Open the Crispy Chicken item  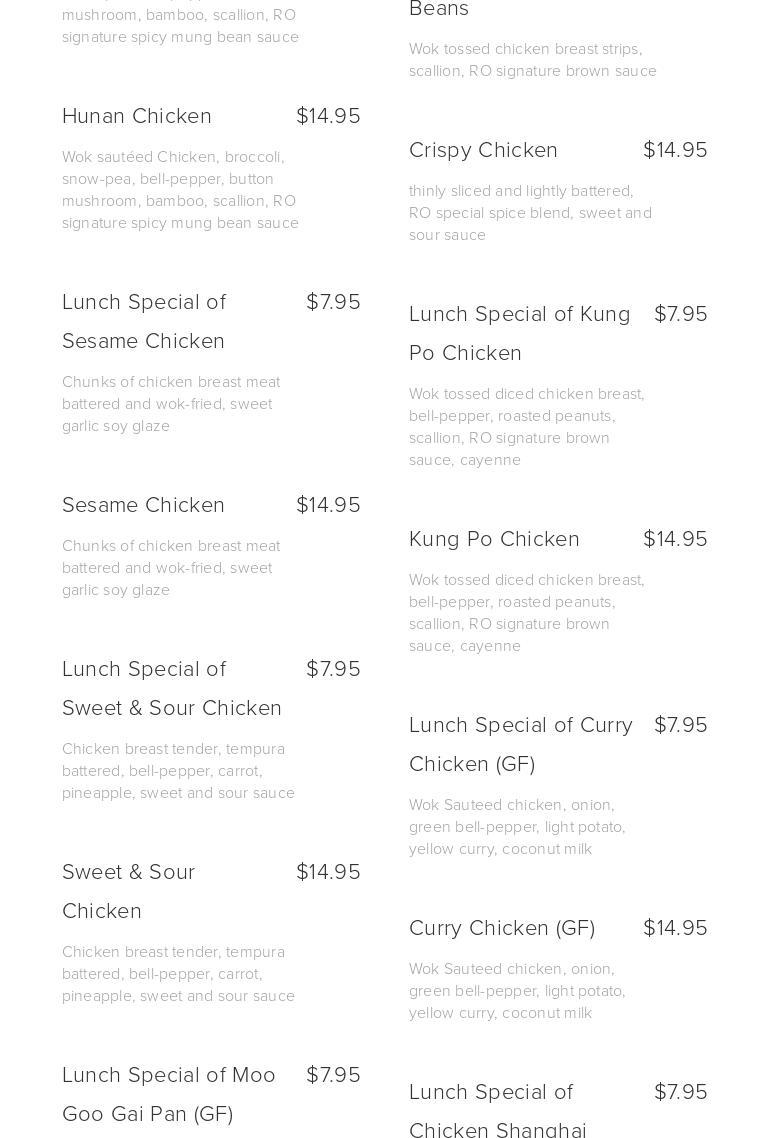483,150
